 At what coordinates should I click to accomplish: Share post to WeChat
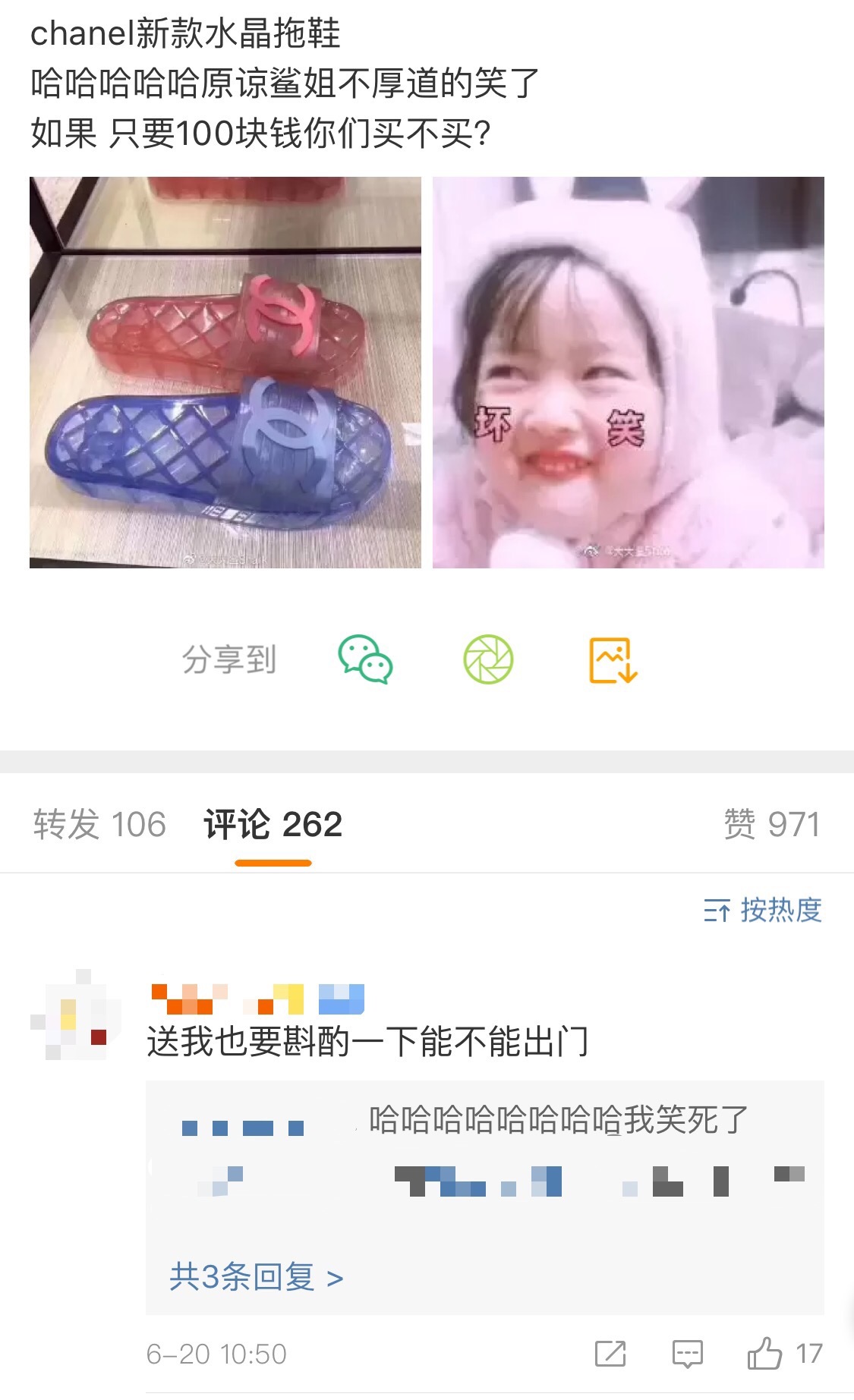[x=365, y=659]
